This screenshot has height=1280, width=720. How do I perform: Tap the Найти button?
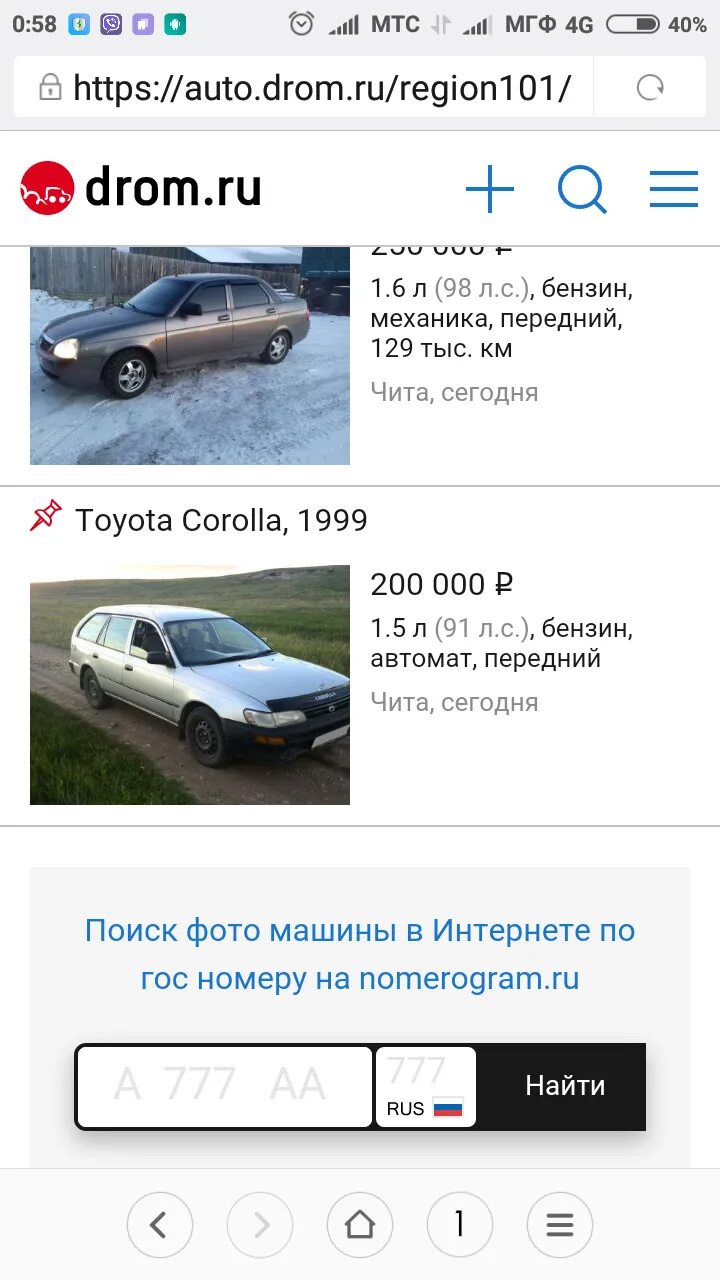click(x=565, y=1086)
